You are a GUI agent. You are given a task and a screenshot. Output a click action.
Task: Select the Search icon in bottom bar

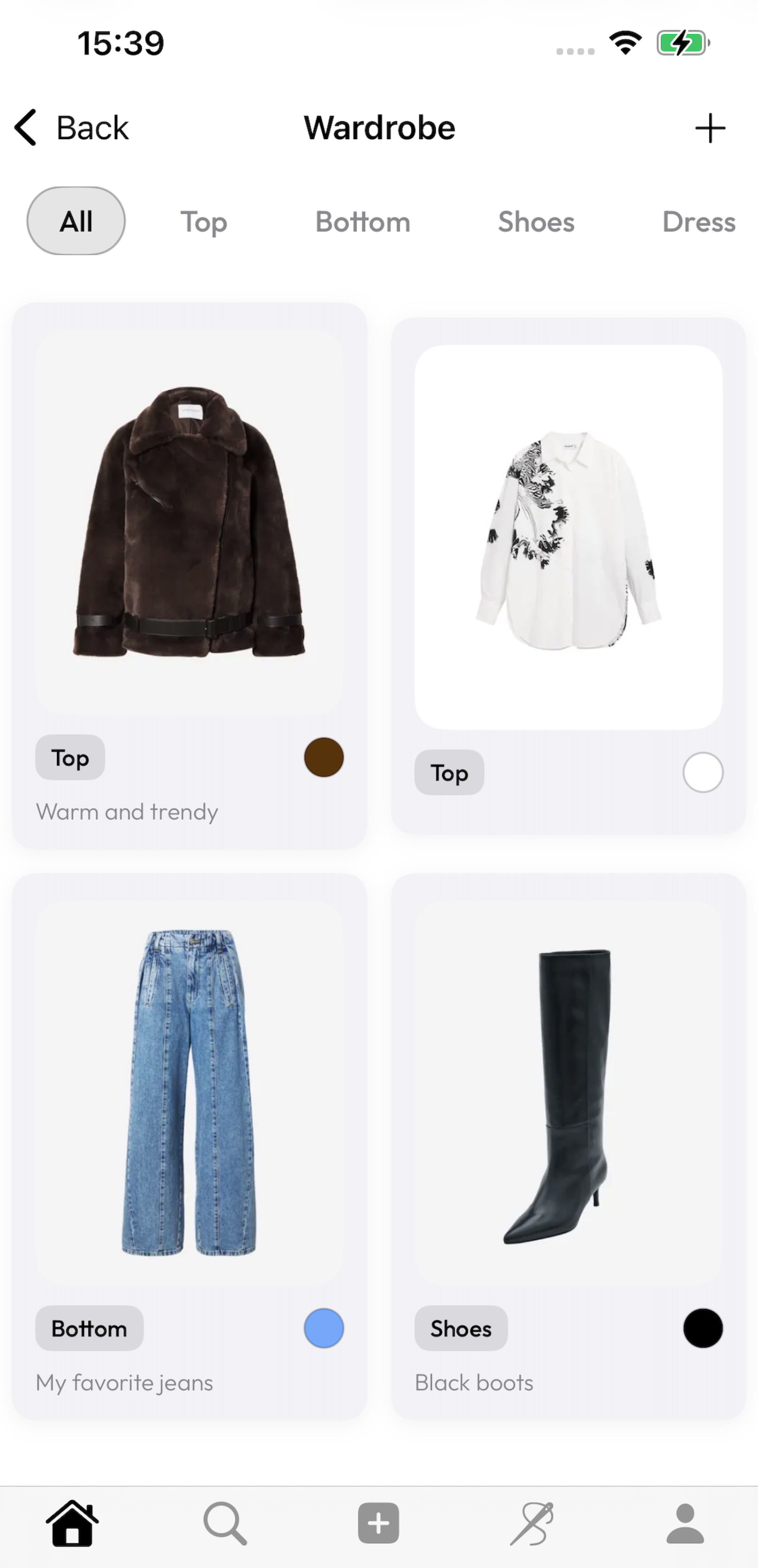click(225, 1516)
